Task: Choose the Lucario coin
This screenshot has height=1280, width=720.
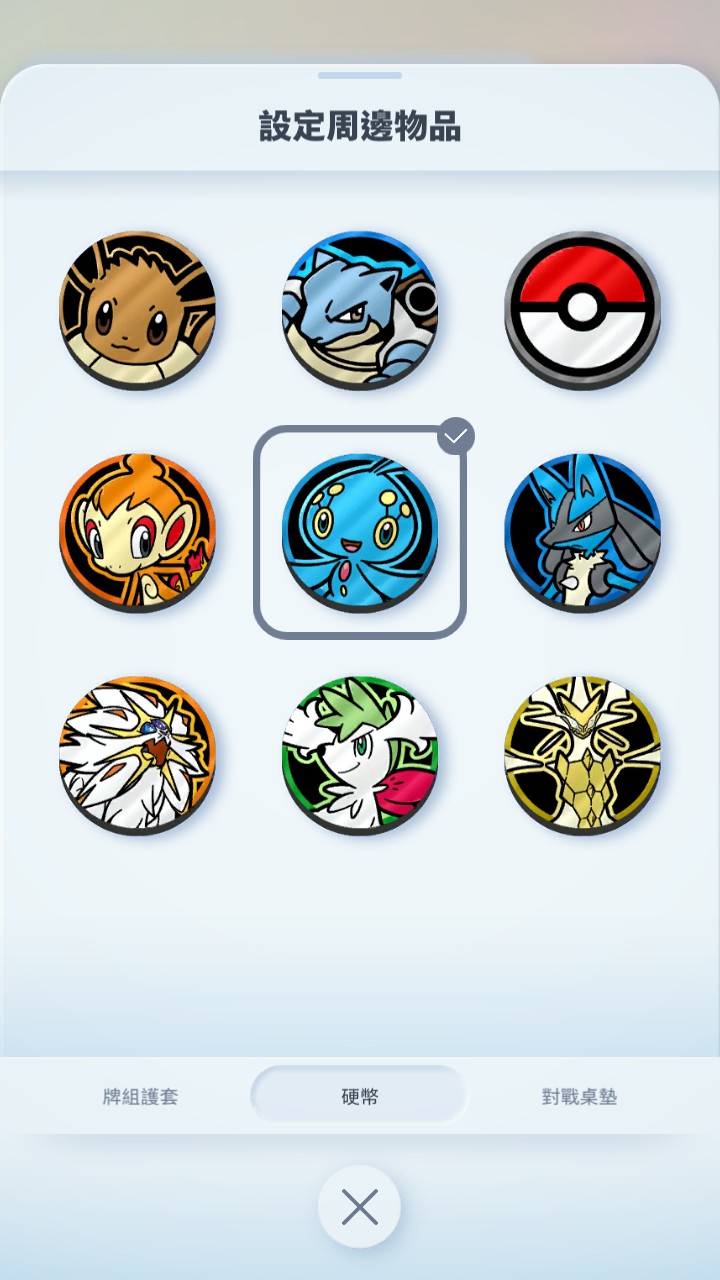Action: tap(582, 532)
